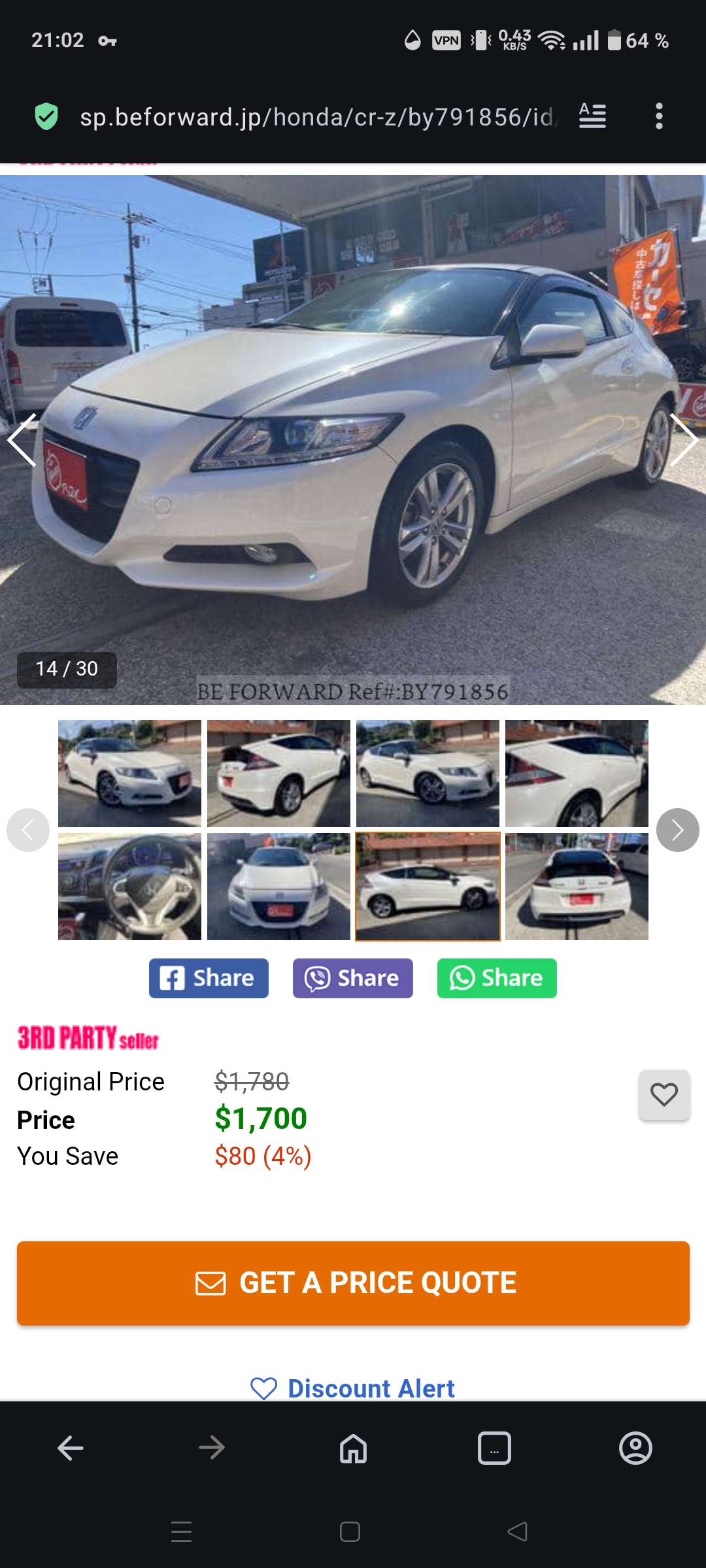Open browser account profile

click(635, 1448)
